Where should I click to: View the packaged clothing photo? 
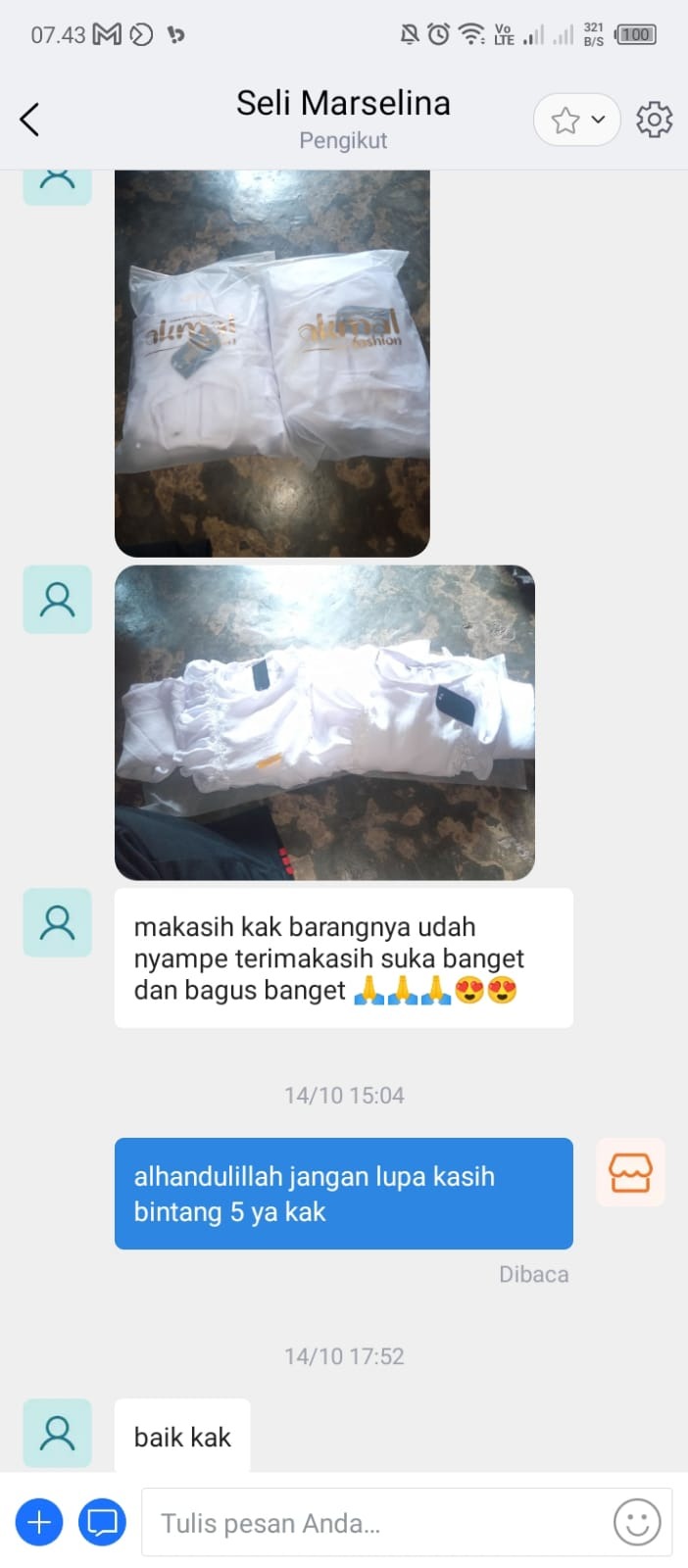271,364
